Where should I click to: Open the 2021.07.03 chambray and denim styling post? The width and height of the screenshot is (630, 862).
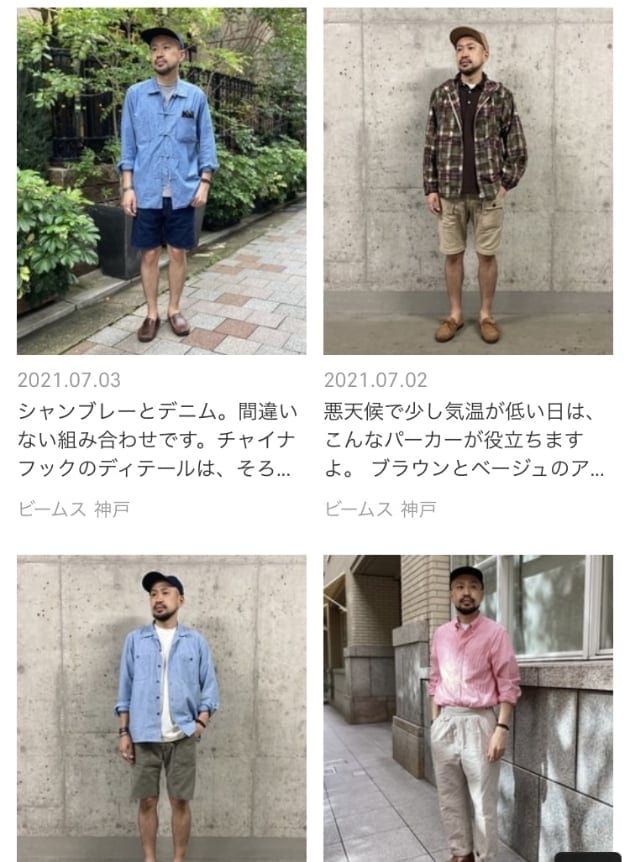162,181
